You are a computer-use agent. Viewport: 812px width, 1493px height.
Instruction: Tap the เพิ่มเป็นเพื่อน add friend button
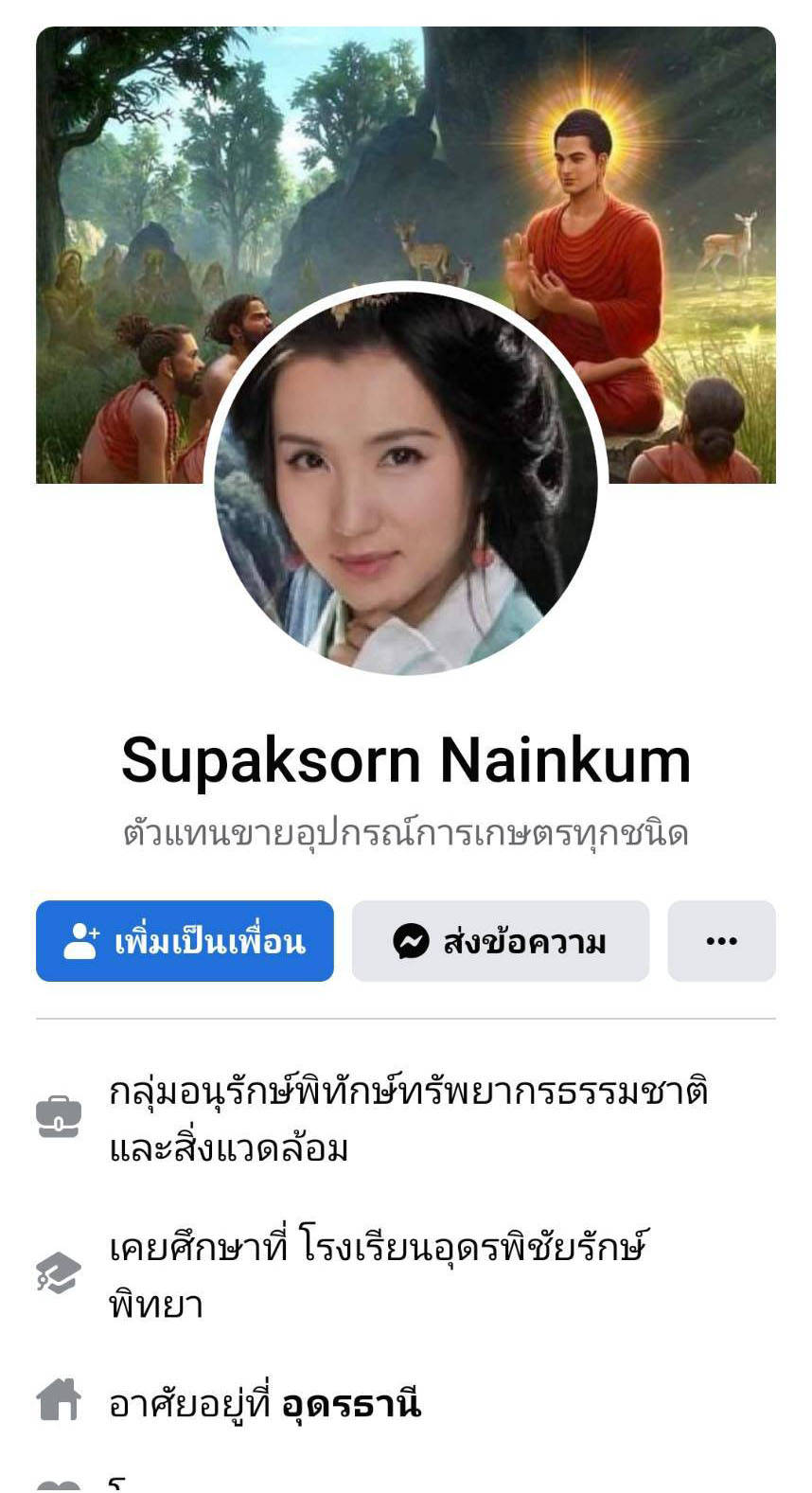point(185,941)
